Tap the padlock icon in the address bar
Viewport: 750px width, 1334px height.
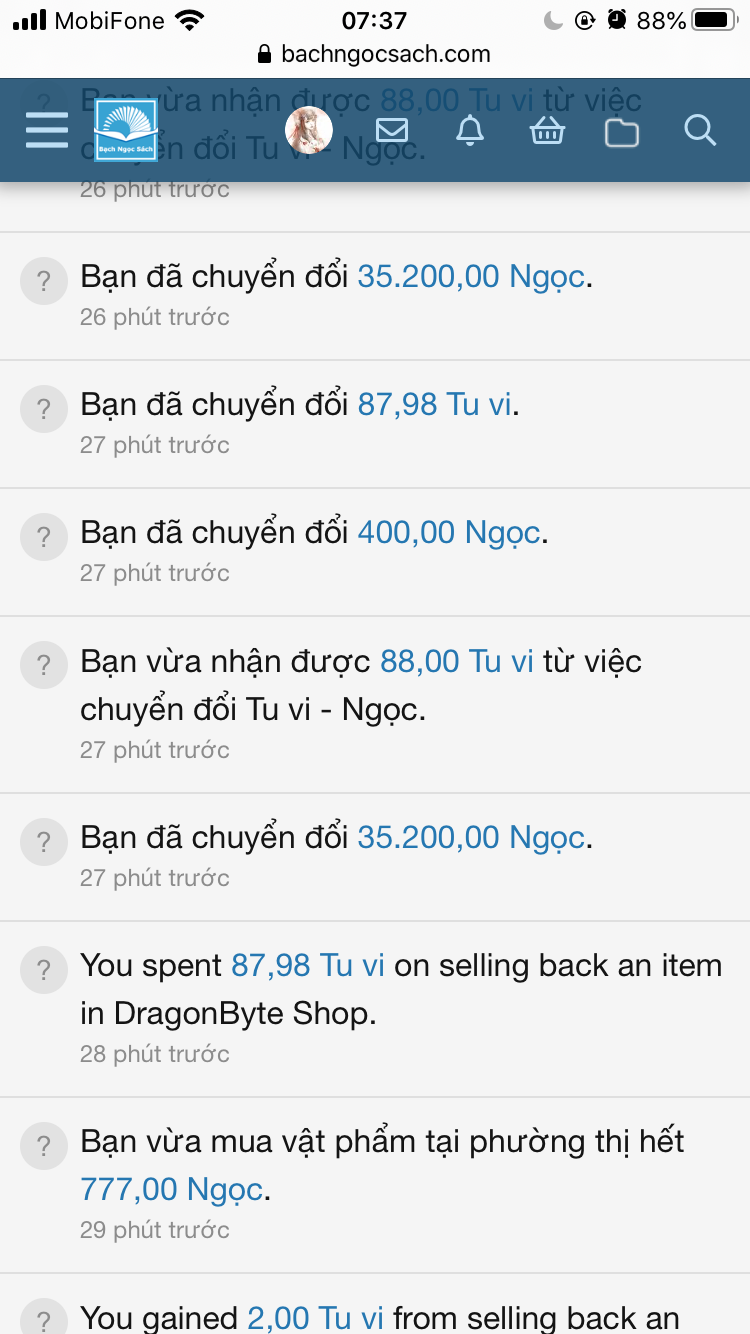[x=263, y=55]
